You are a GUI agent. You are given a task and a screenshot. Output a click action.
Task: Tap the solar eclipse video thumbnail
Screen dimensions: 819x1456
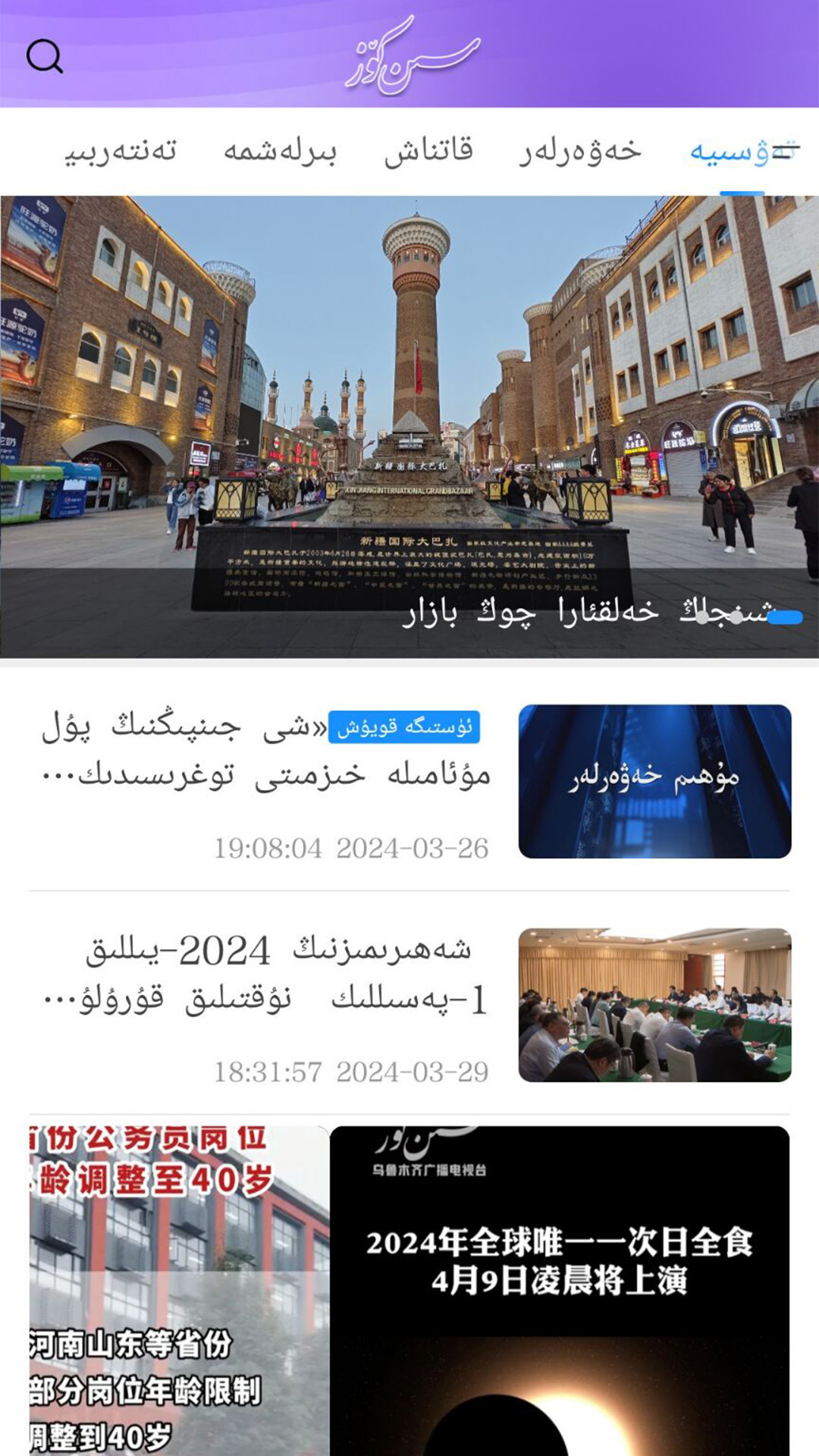[574, 1289]
